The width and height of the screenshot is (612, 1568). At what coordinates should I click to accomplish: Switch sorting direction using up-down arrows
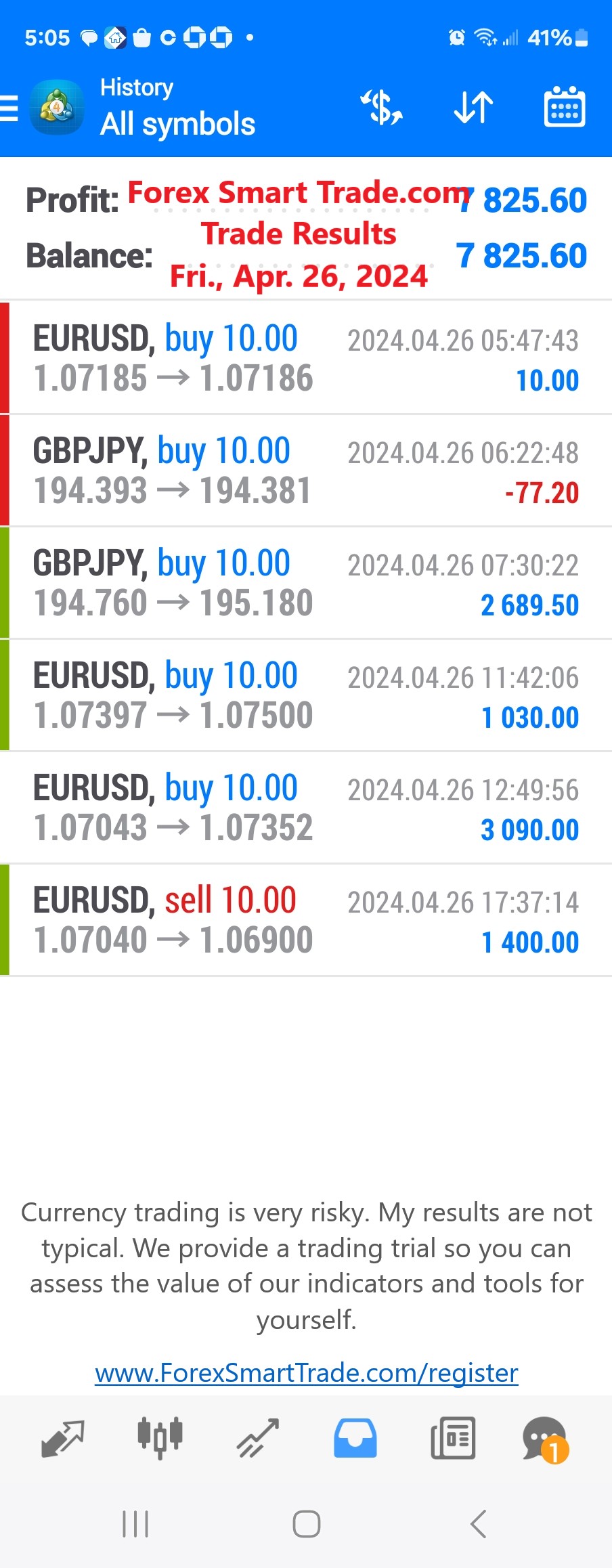pyautogui.click(x=473, y=107)
